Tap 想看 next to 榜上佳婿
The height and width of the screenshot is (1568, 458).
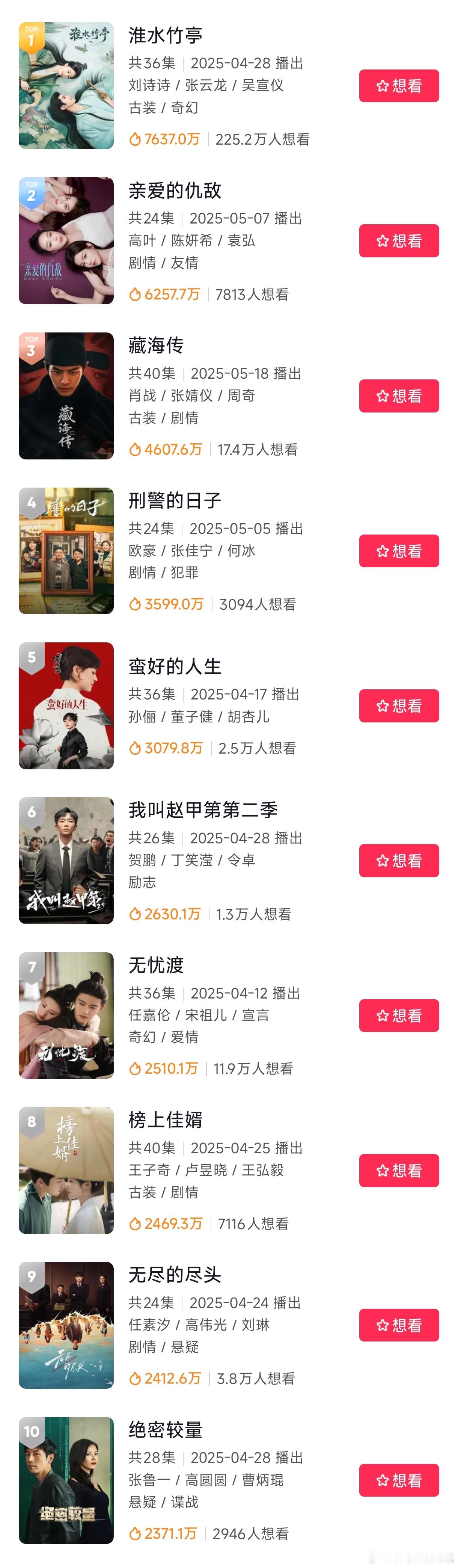pyautogui.click(x=398, y=1171)
